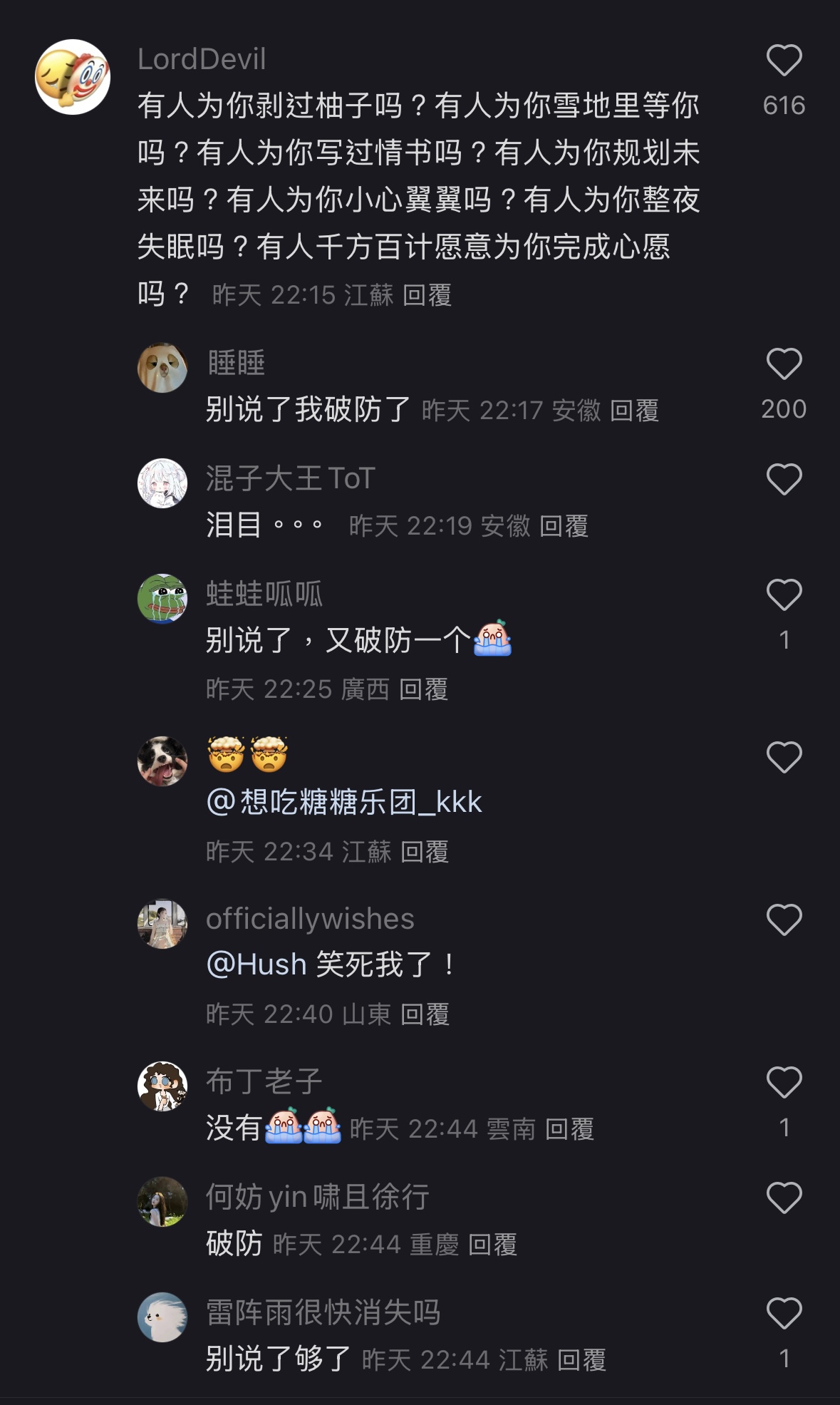The image size is (840, 1405).
Task: Tap 回覆 under 蛙蛙呱呱's comment
Action: (423, 689)
